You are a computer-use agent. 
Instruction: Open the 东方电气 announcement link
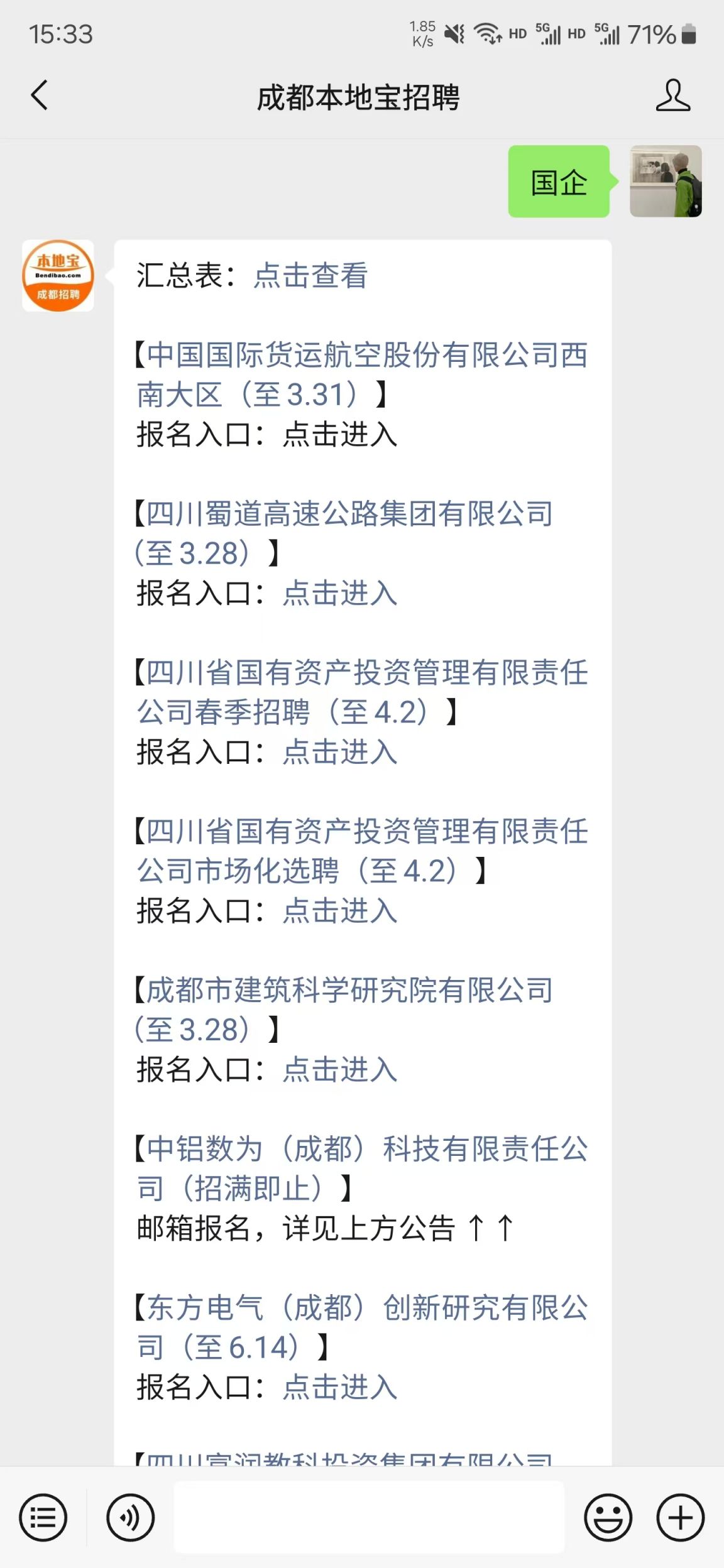point(362,1328)
